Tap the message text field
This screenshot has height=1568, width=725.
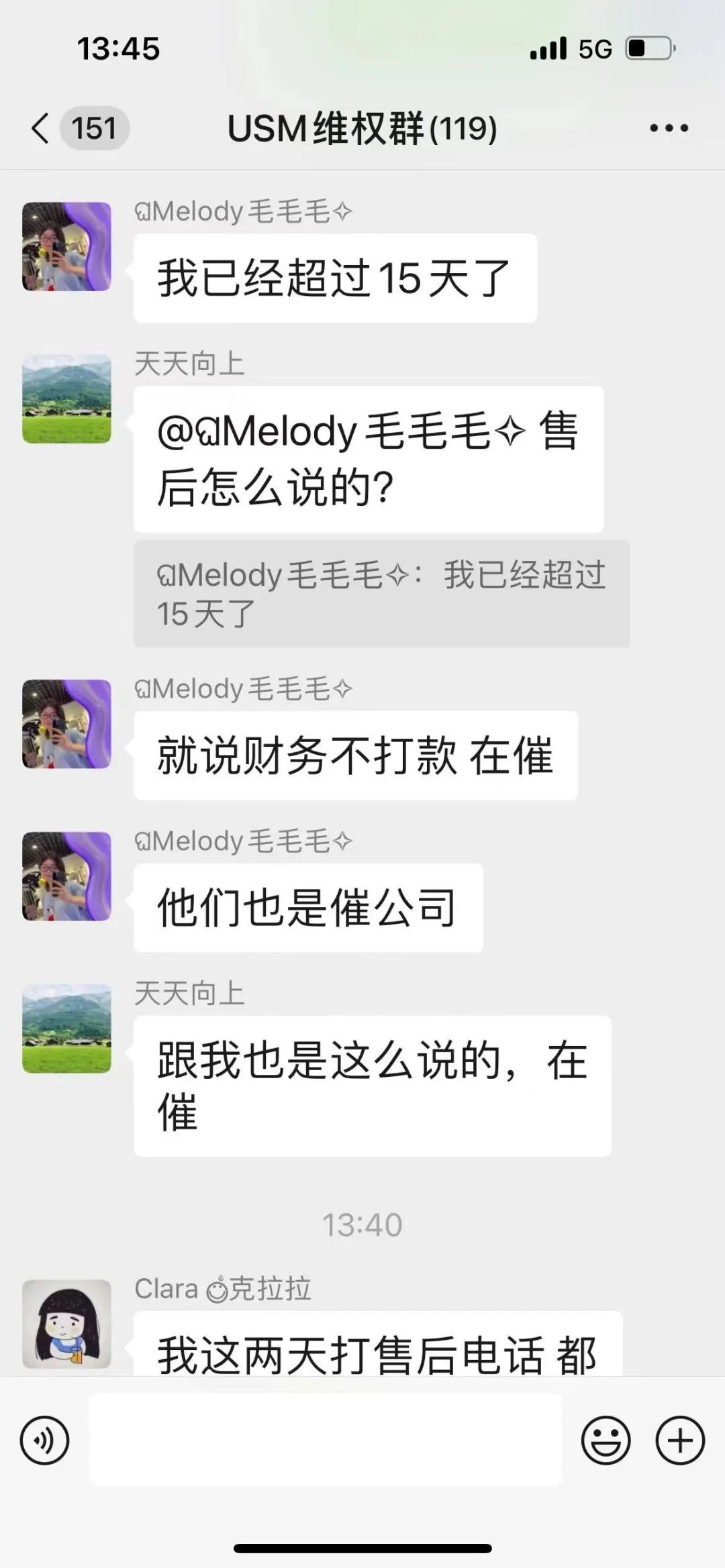pos(325,1440)
